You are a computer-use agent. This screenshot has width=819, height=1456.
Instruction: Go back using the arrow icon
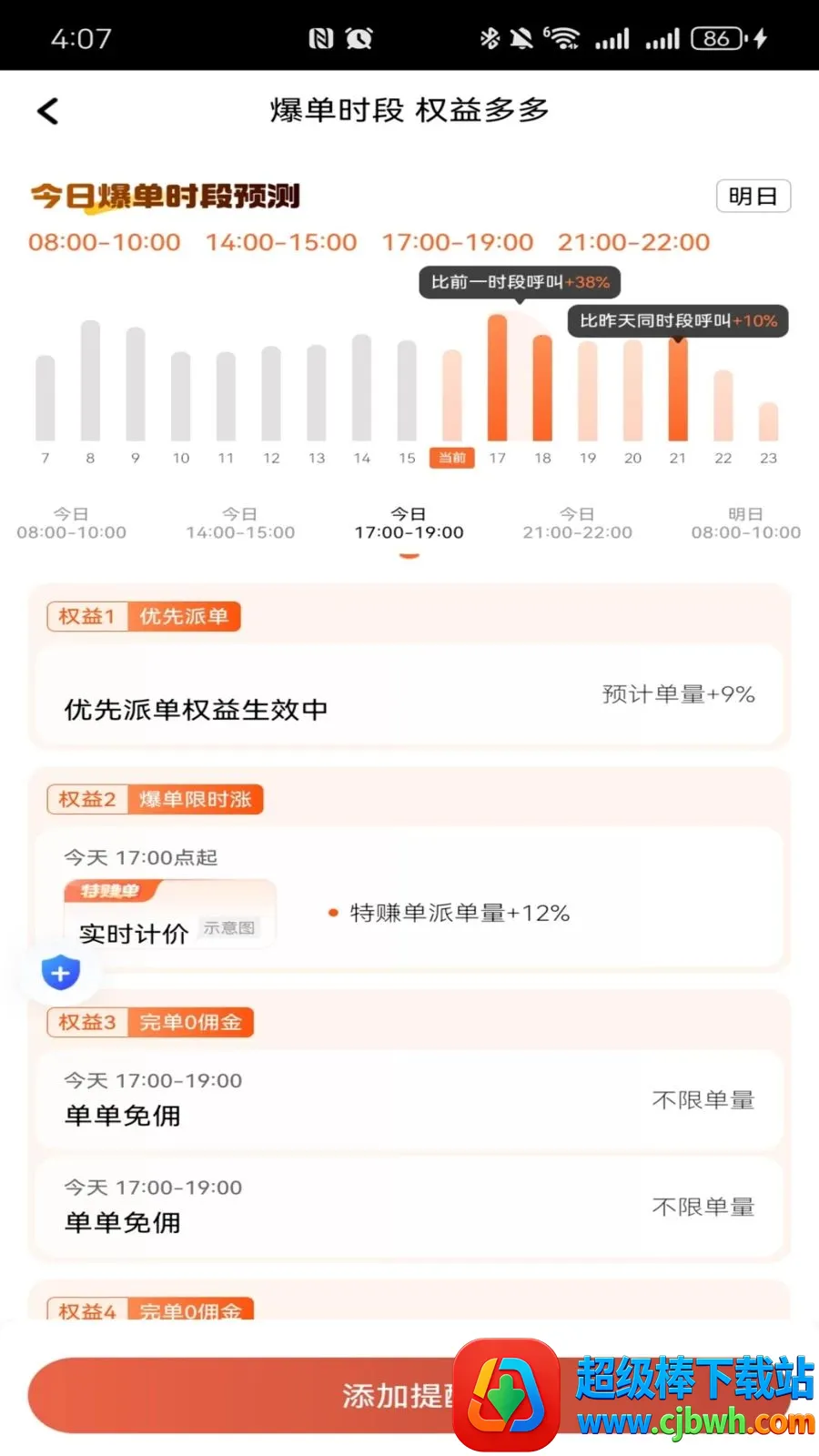point(47,111)
